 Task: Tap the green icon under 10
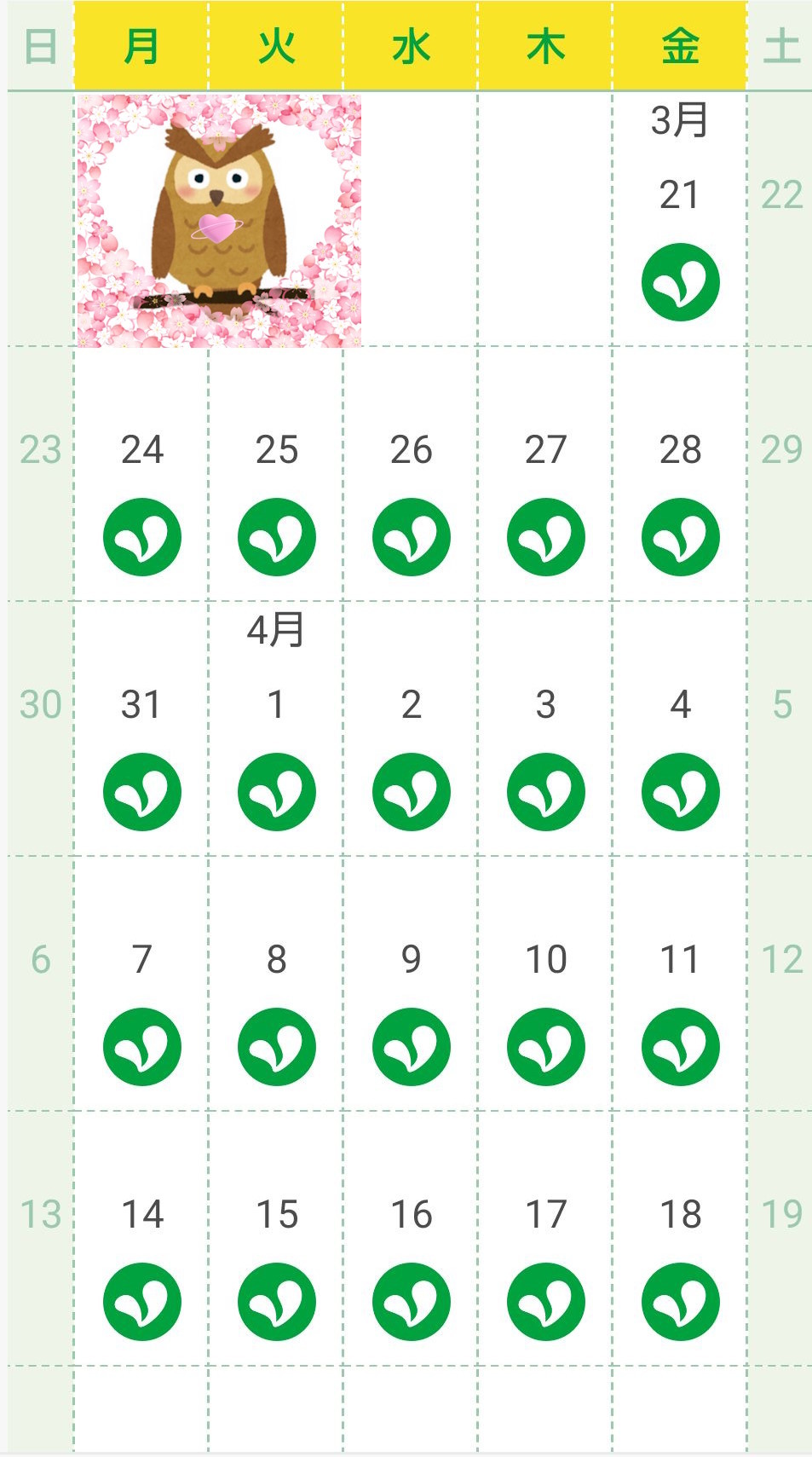point(546,1047)
